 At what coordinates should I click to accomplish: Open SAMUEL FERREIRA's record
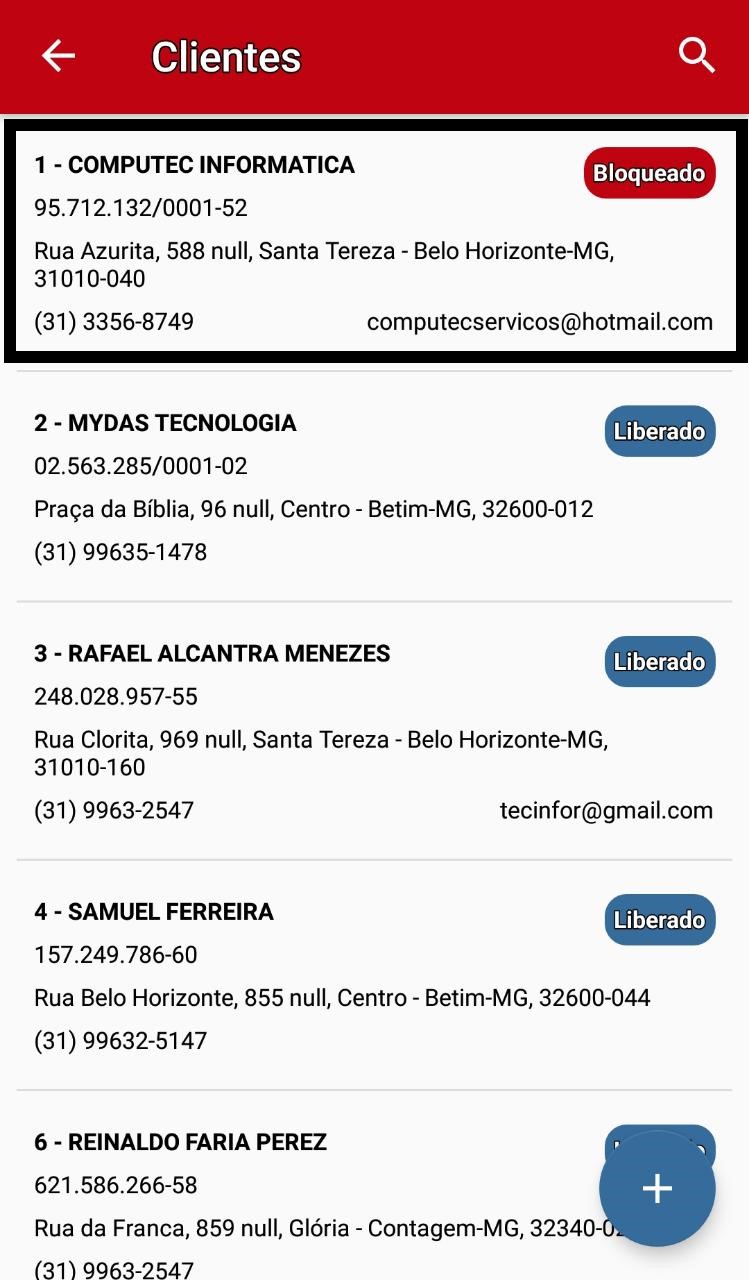pyautogui.click(x=300, y=975)
